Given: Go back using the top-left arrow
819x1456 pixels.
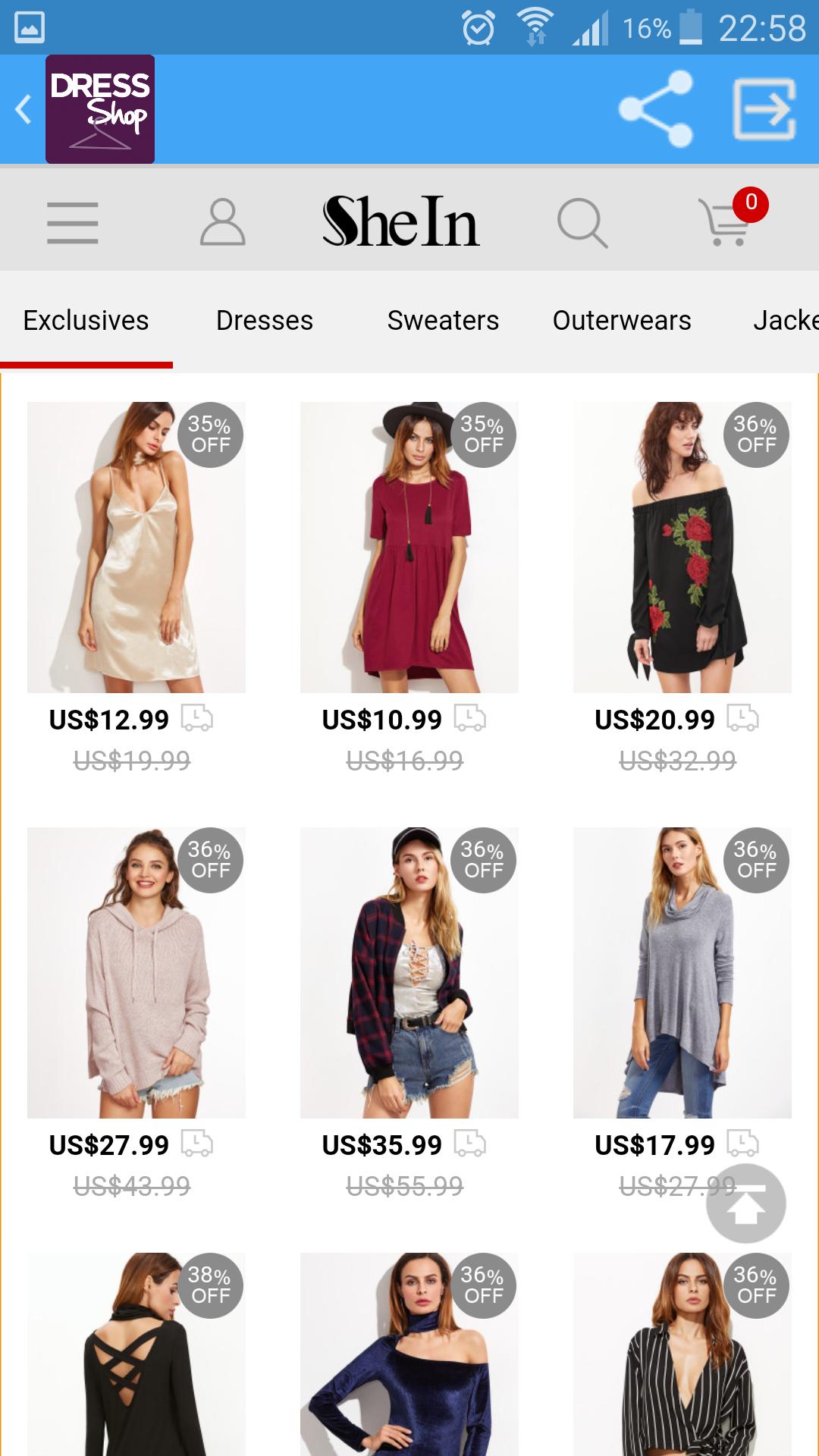Looking at the screenshot, I should [x=24, y=109].
